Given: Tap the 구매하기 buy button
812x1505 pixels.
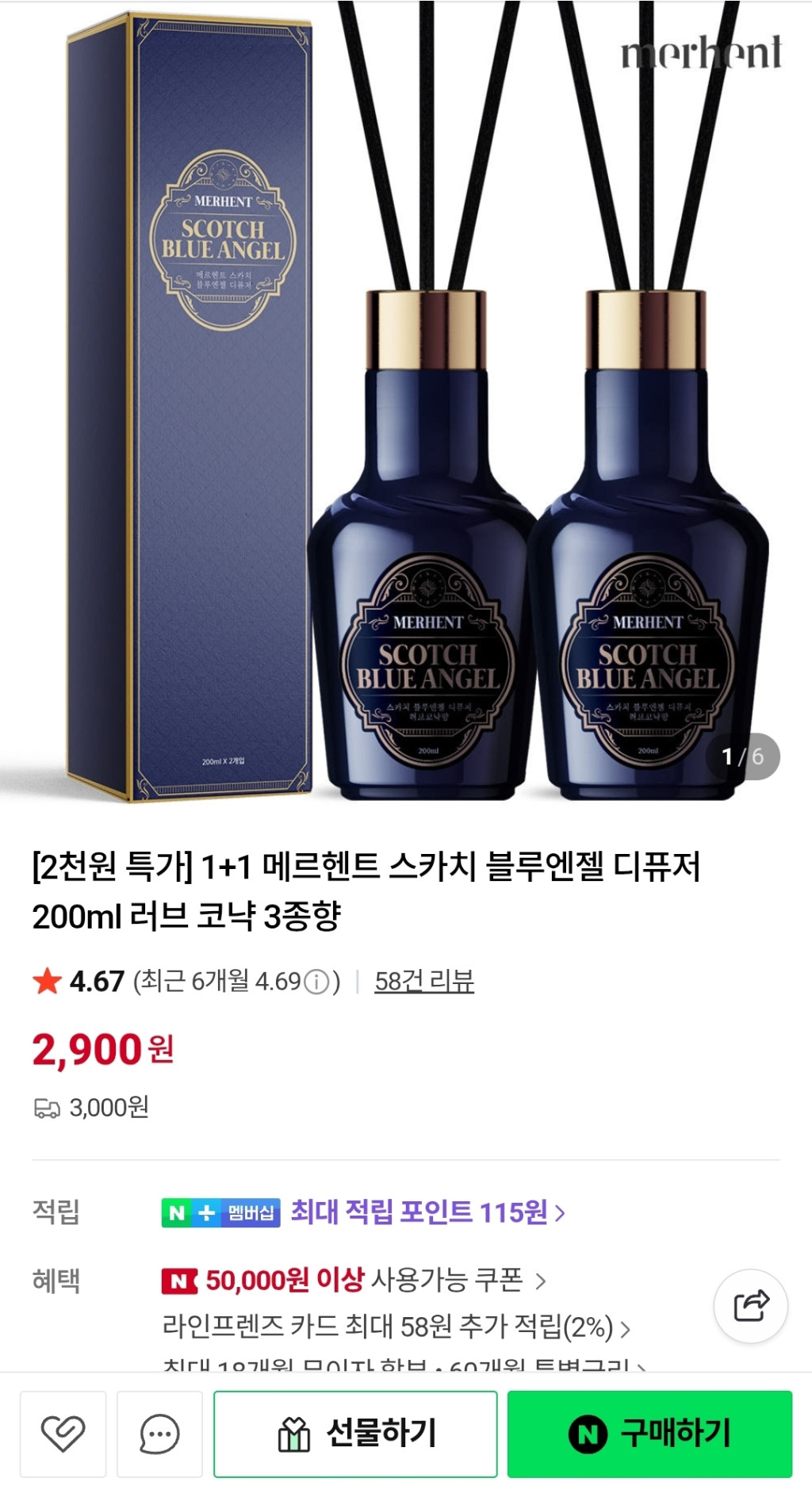Looking at the screenshot, I should 649,1434.
